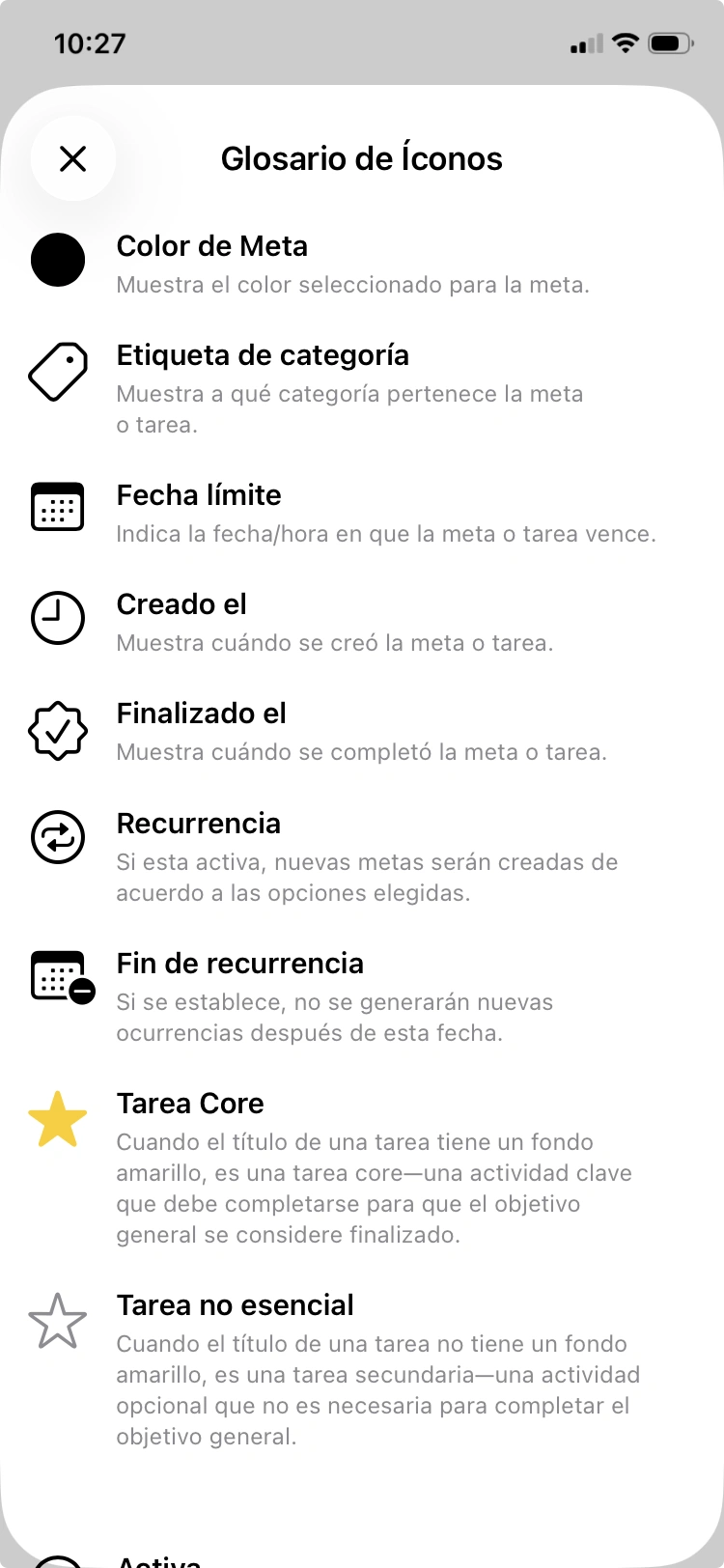
Task: Click the 10:27 clock in the status bar
Action: (90, 42)
